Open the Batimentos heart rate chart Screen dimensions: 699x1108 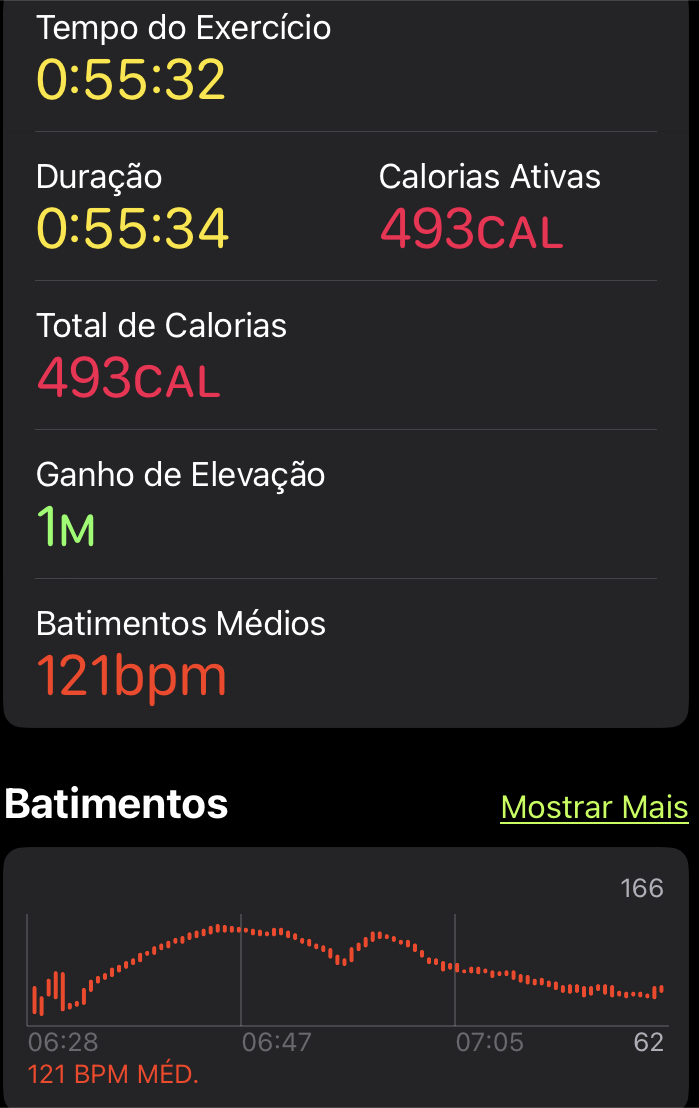pyautogui.click(x=345, y=975)
